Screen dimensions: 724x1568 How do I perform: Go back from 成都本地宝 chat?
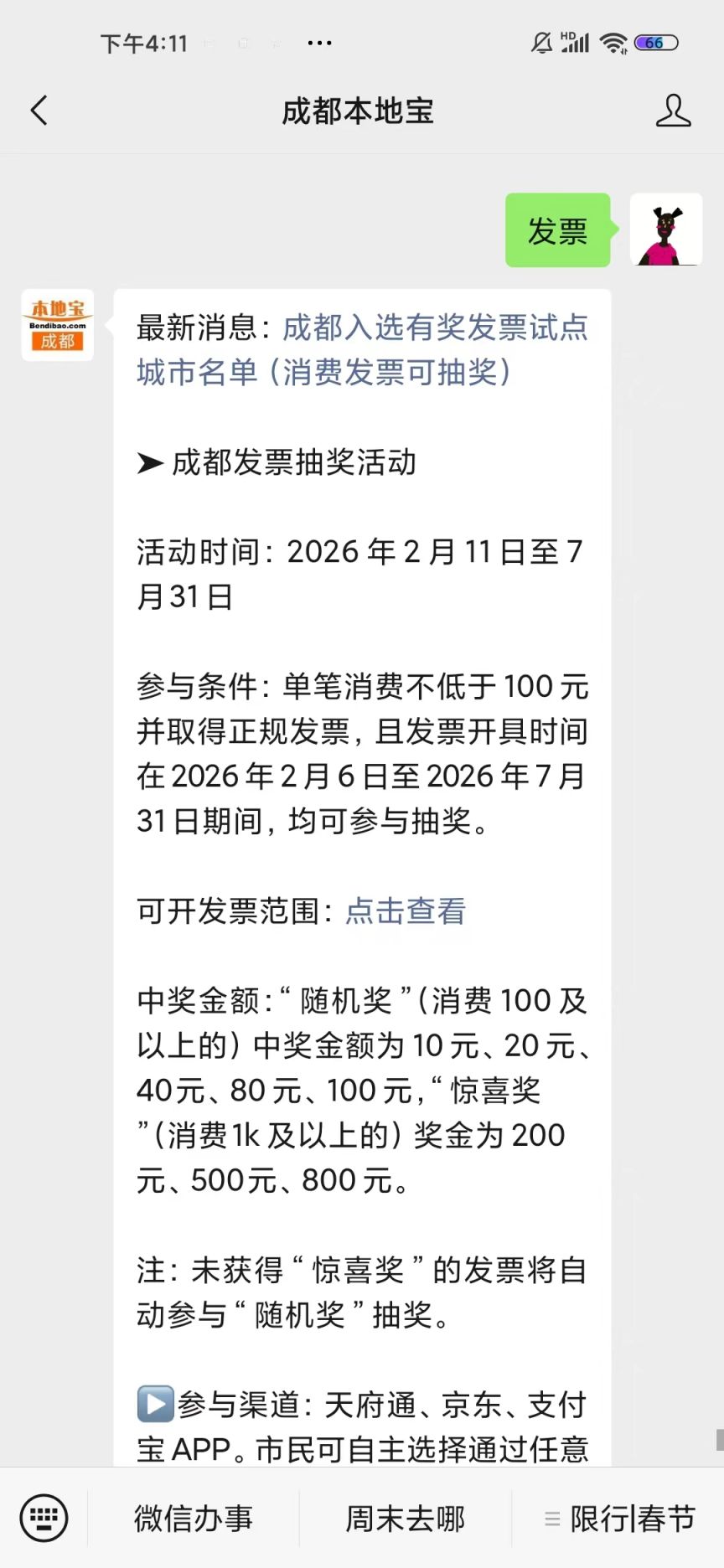pyautogui.click(x=39, y=111)
